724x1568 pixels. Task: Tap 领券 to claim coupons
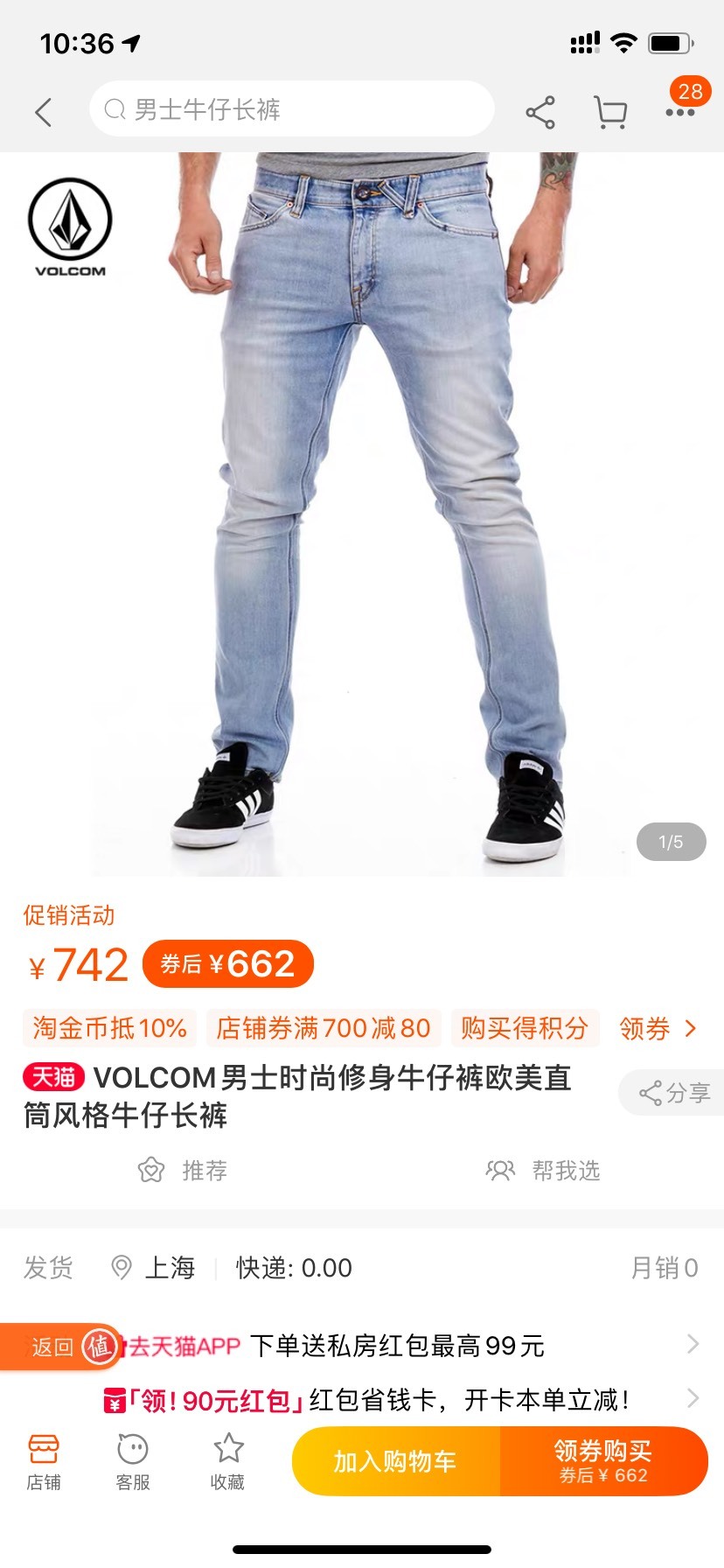pos(658,1028)
